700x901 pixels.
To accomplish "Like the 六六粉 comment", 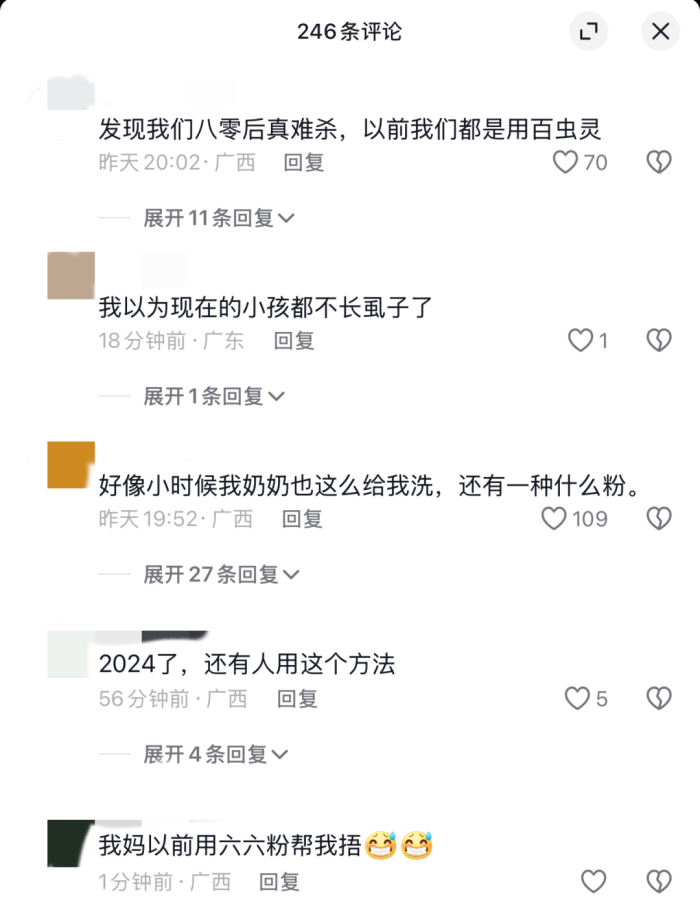I will pyautogui.click(x=593, y=881).
